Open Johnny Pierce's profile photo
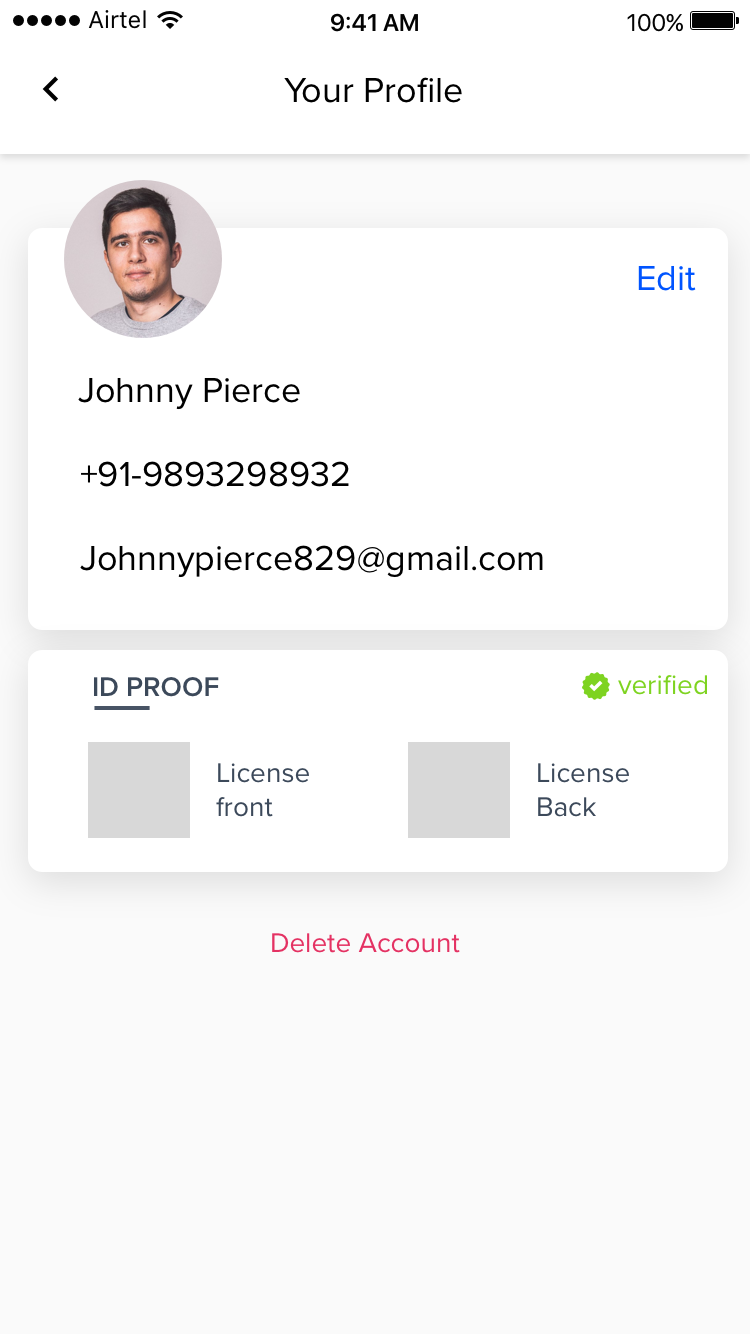 tap(143, 259)
